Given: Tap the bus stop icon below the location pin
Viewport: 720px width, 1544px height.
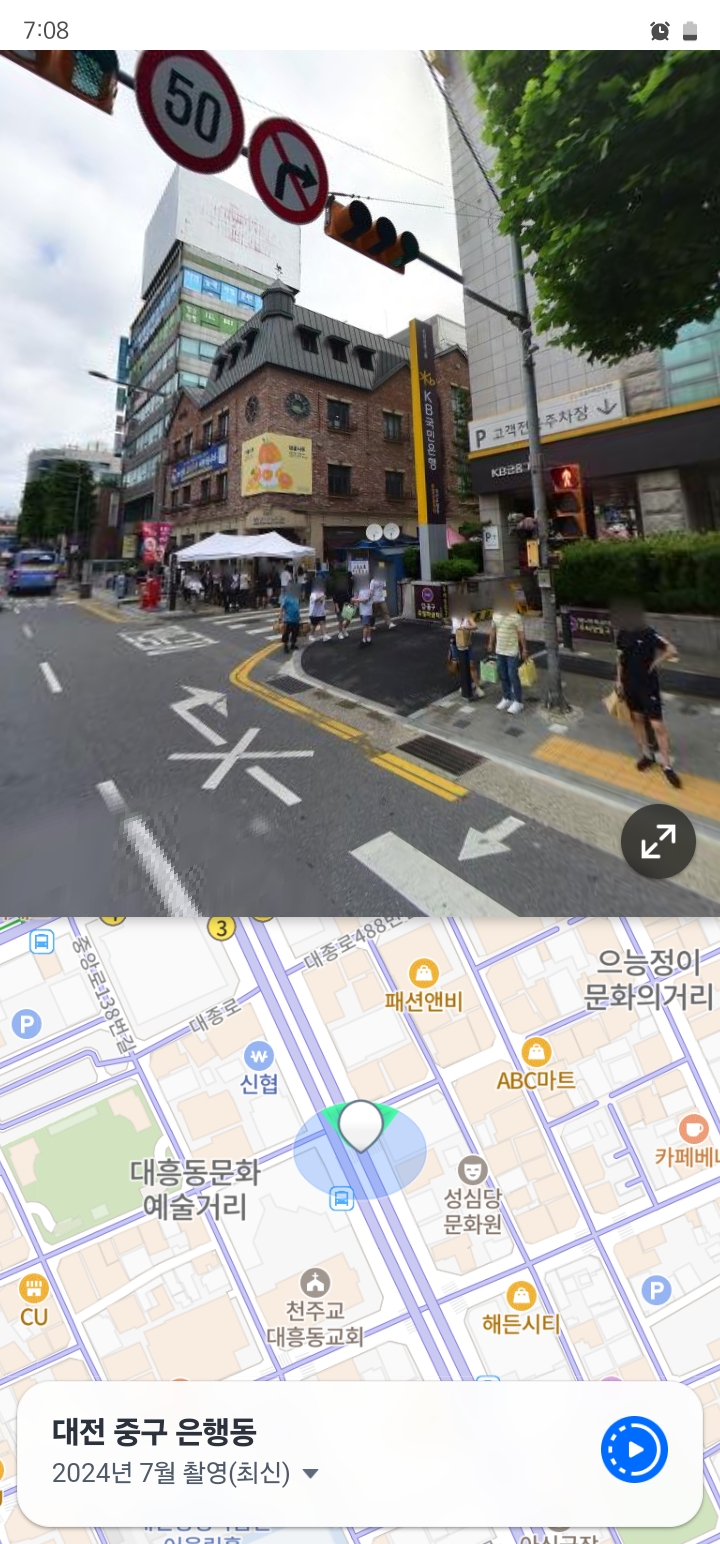Looking at the screenshot, I should point(342,1198).
